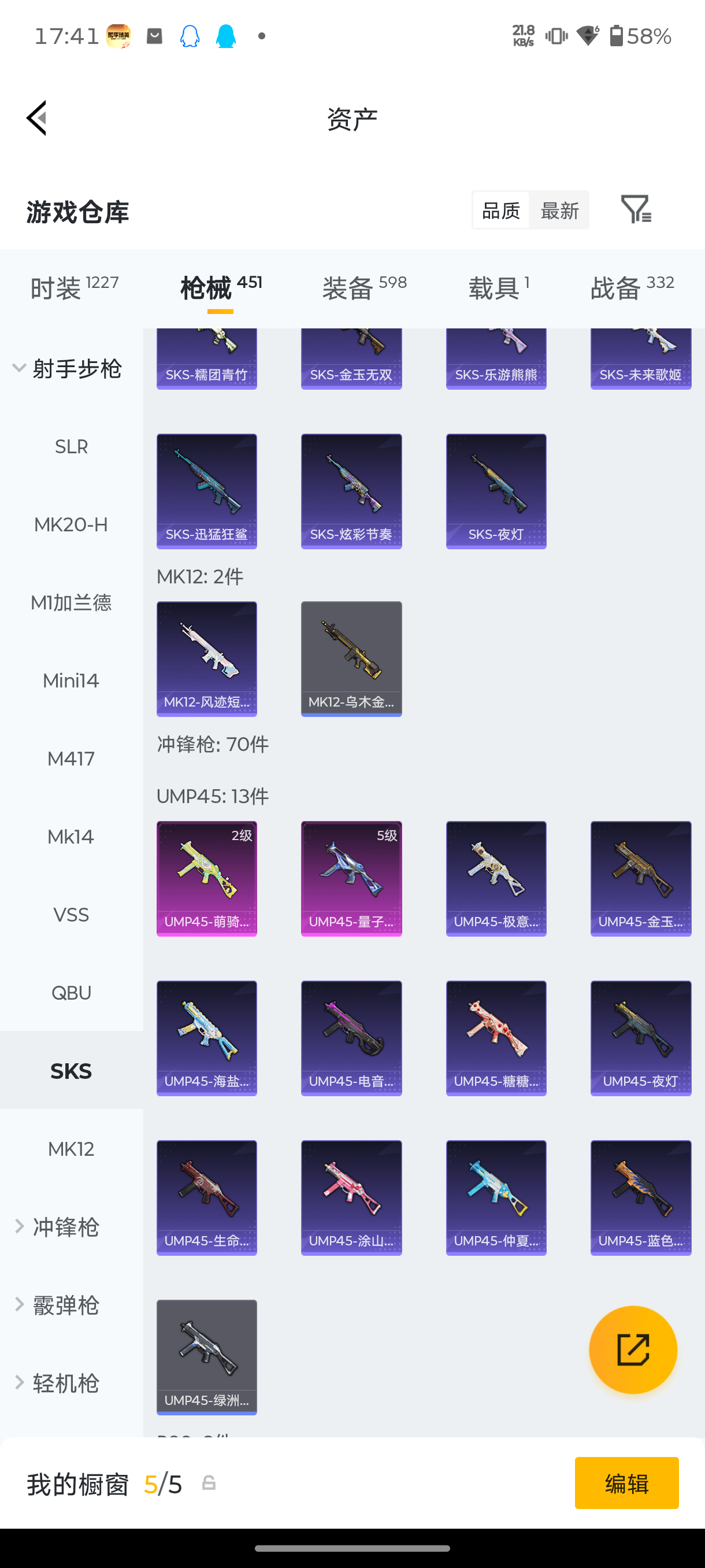Open the MK12-乌木金 skin tile
The width and height of the screenshot is (705, 1568).
pyautogui.click(x=351, y=659)
